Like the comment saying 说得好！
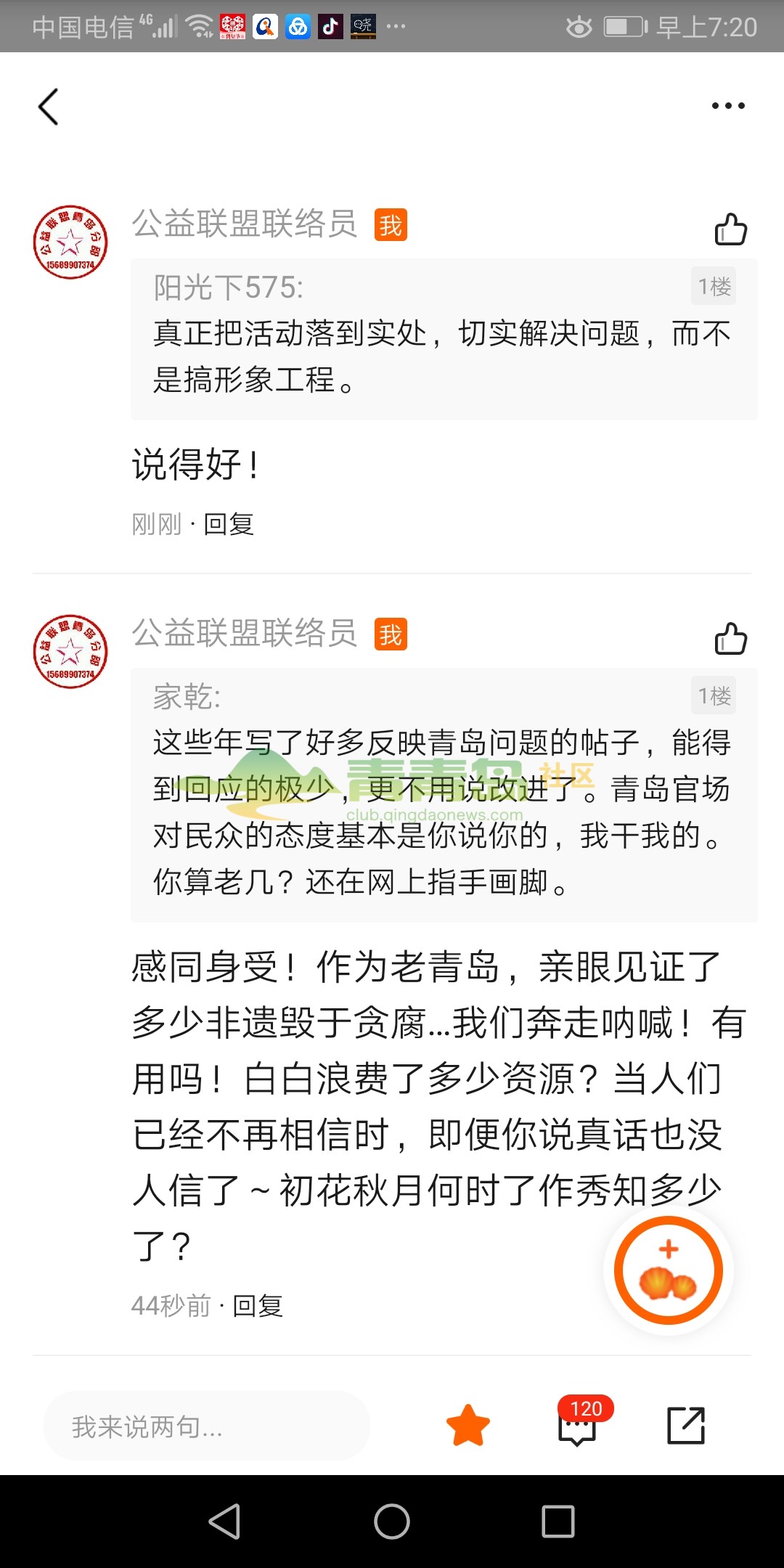This screenshot has width=784, height=1568. pos(730,229)
